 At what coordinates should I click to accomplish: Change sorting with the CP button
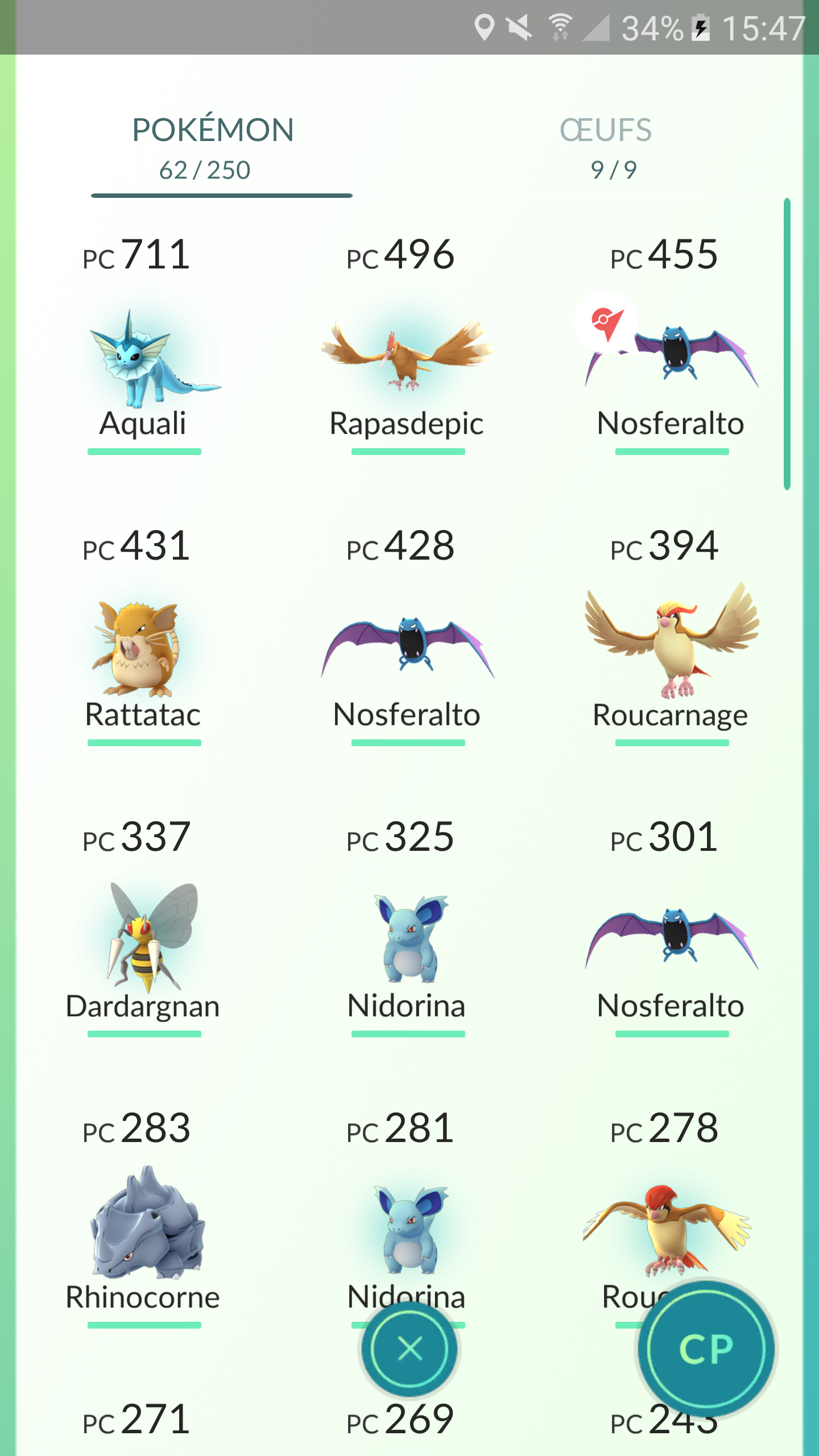pyautogui.click(x=705, y=1349)
